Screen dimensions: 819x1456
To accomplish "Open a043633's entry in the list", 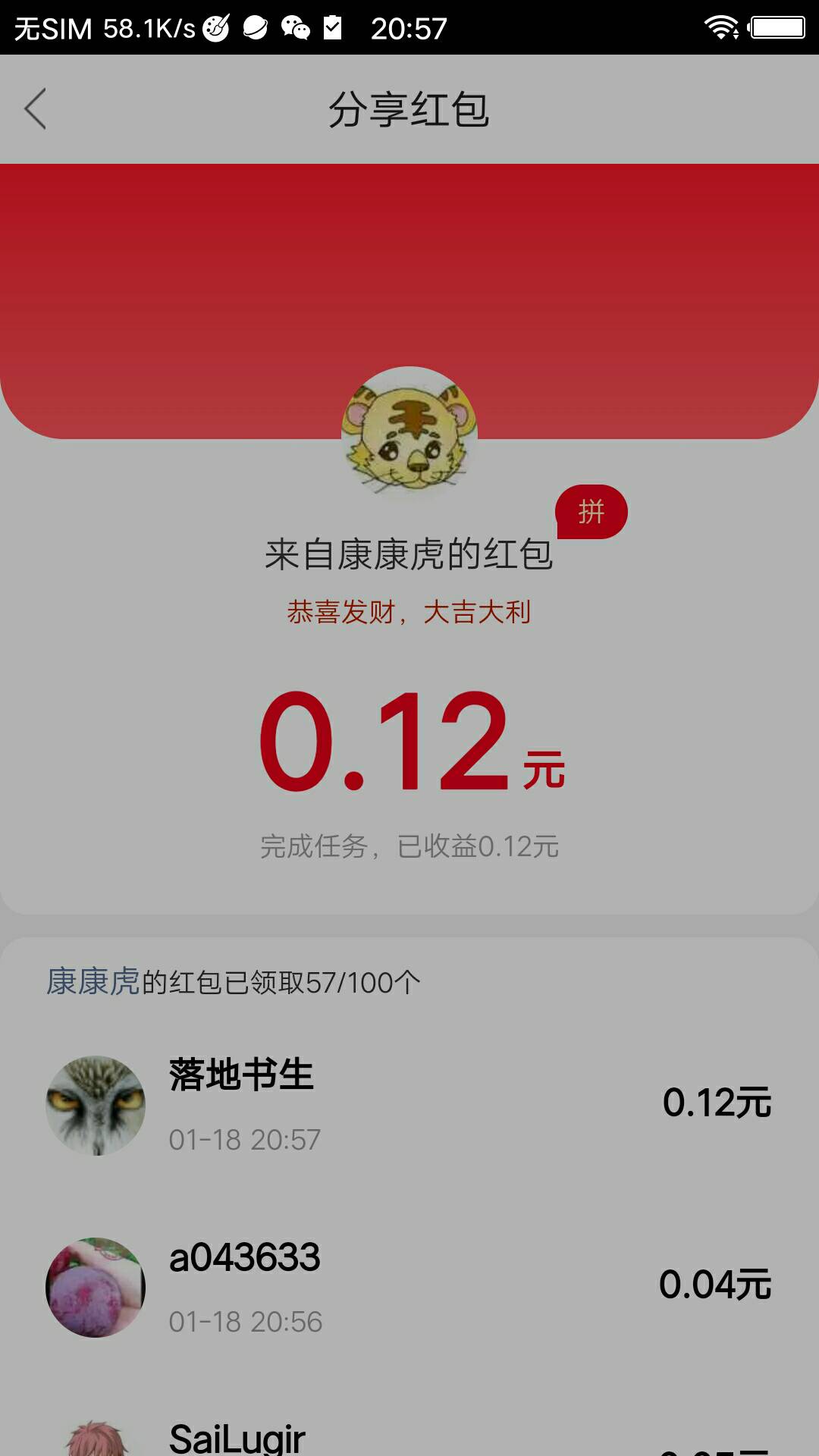I will [x=409, y=1288].
